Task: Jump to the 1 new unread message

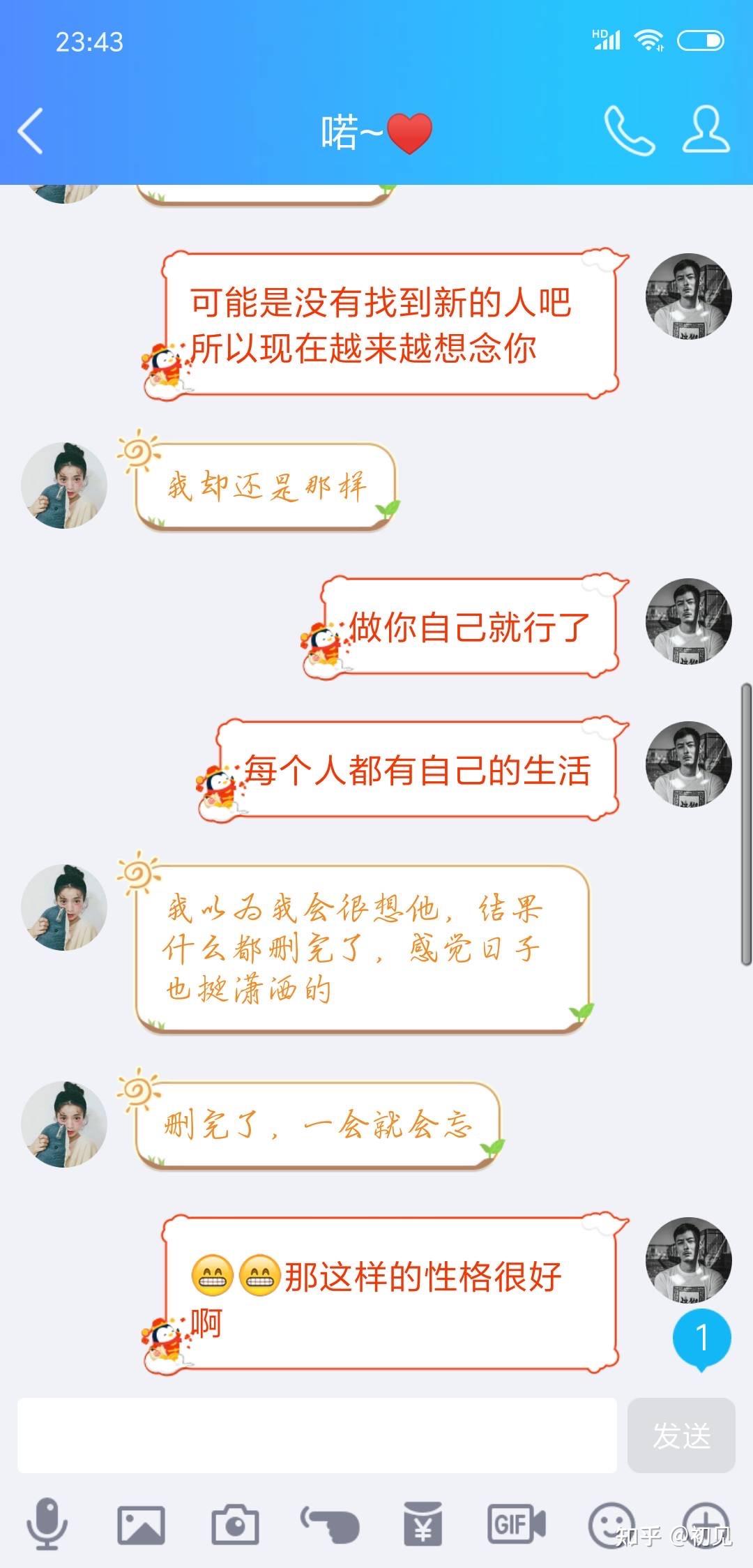Action: point(701,1338)
